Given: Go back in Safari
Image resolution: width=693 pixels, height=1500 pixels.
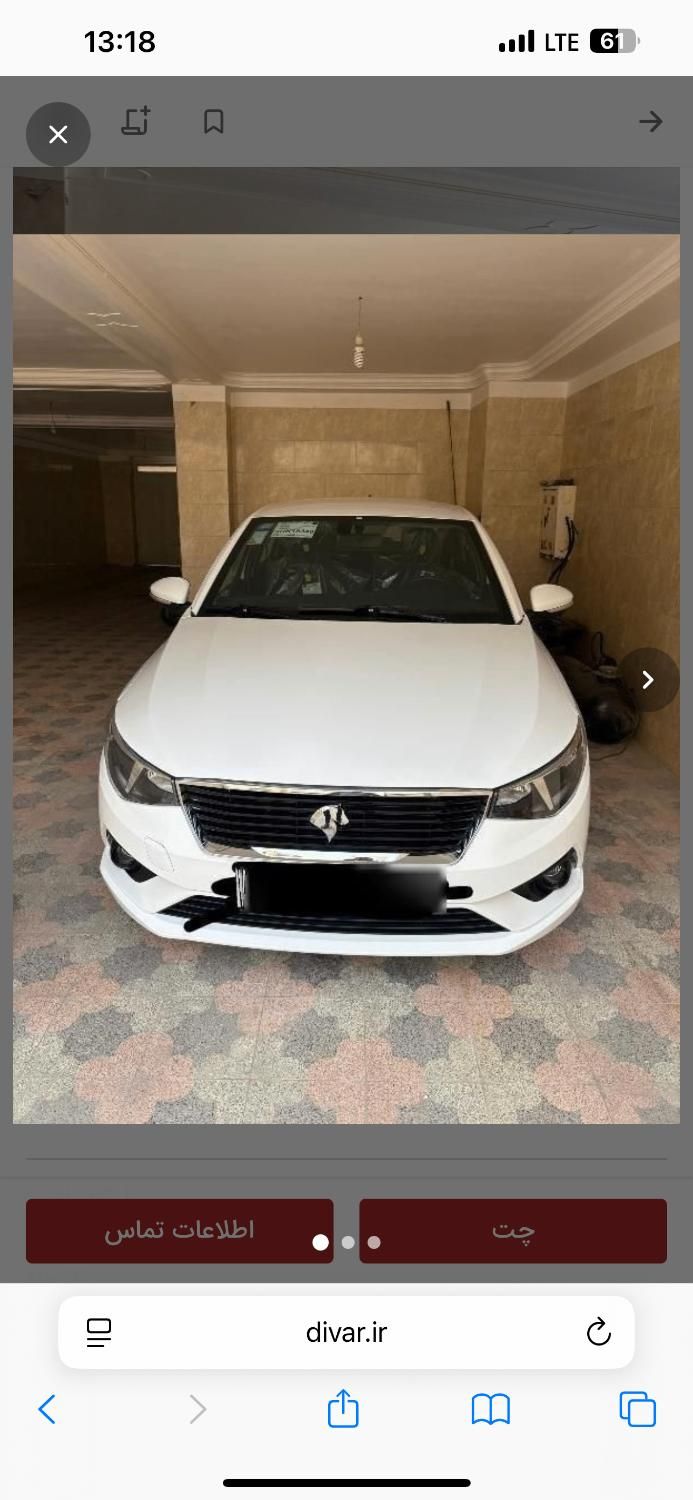Looking at the screenshot, I should 47,1410.
